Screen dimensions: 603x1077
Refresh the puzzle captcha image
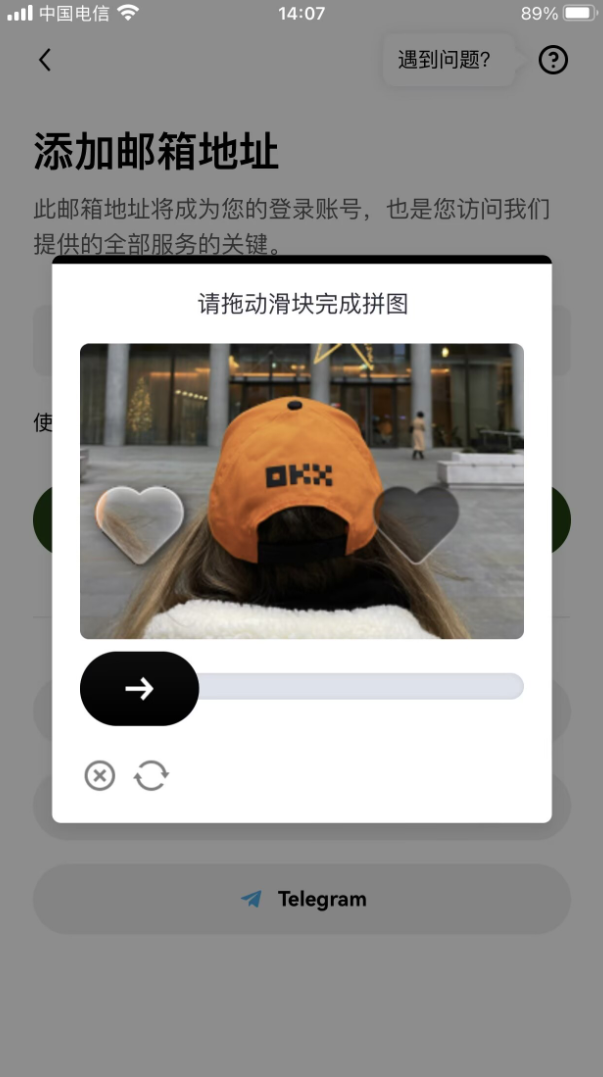click(151, 776)
